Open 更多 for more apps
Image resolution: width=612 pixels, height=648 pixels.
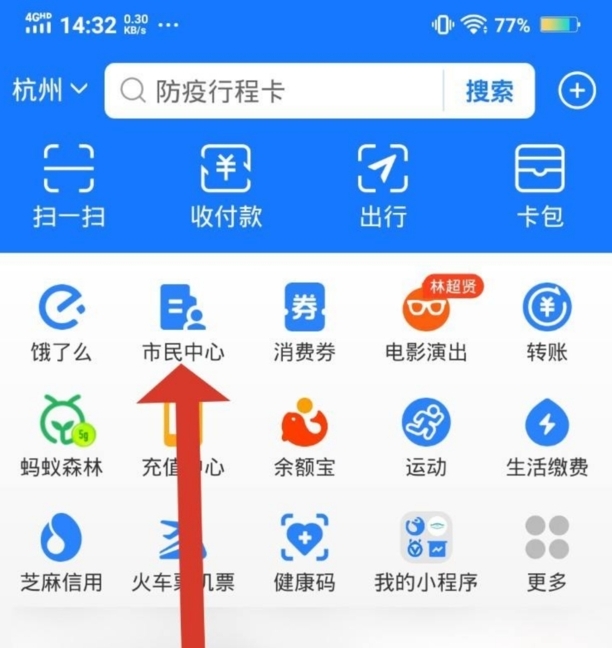[x=547, y=552]
